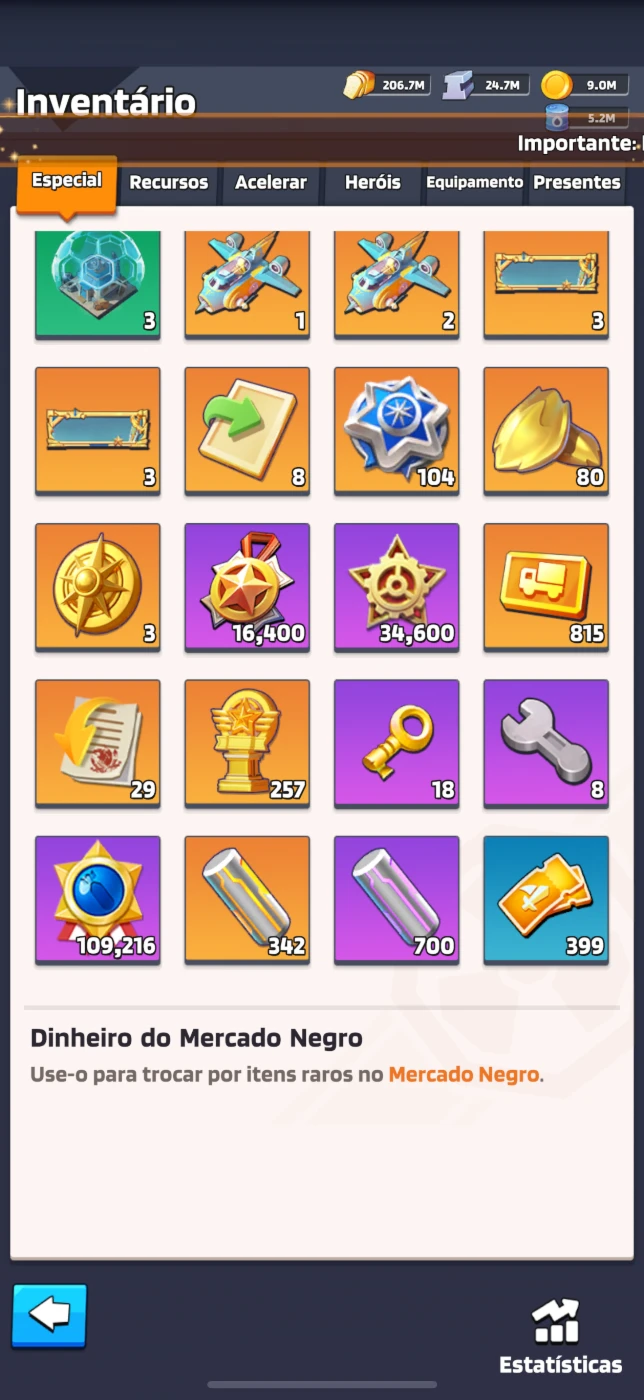644x1400 pixels.
Task: Select the gear star item with 34,600
Action: point(397,587)
